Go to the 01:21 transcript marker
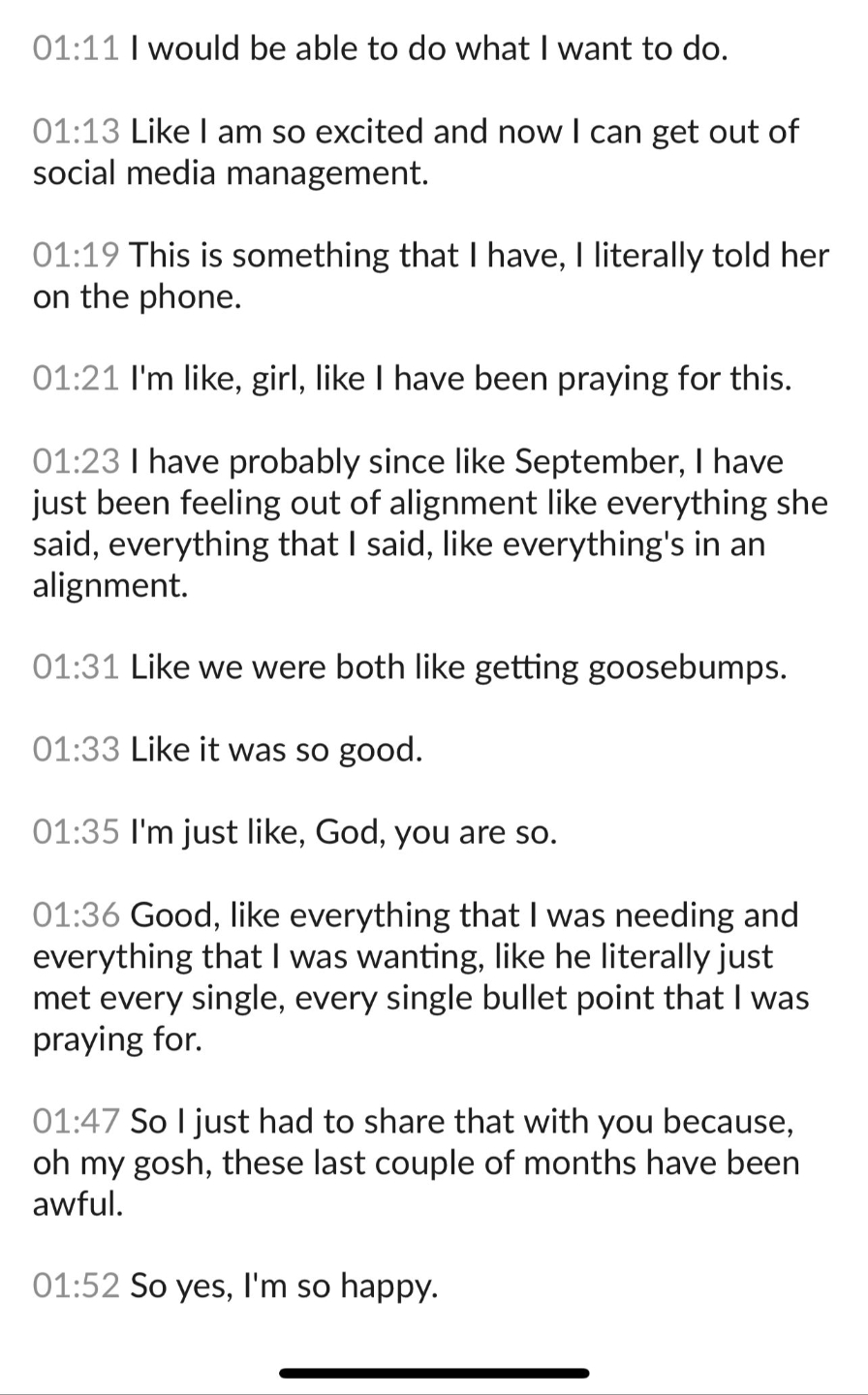 [76, 379]
